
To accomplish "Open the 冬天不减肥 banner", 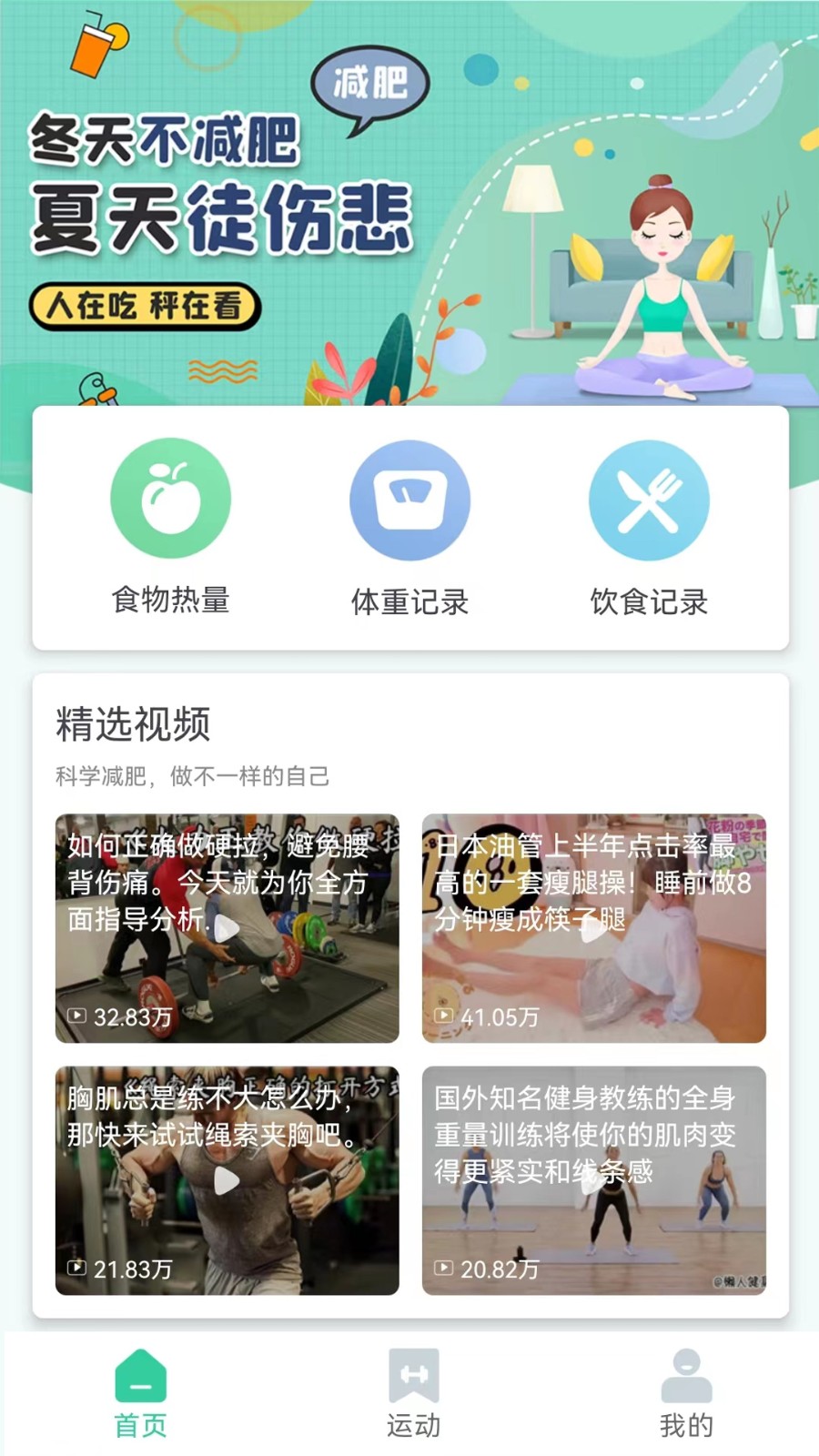I will coord(409,200).
